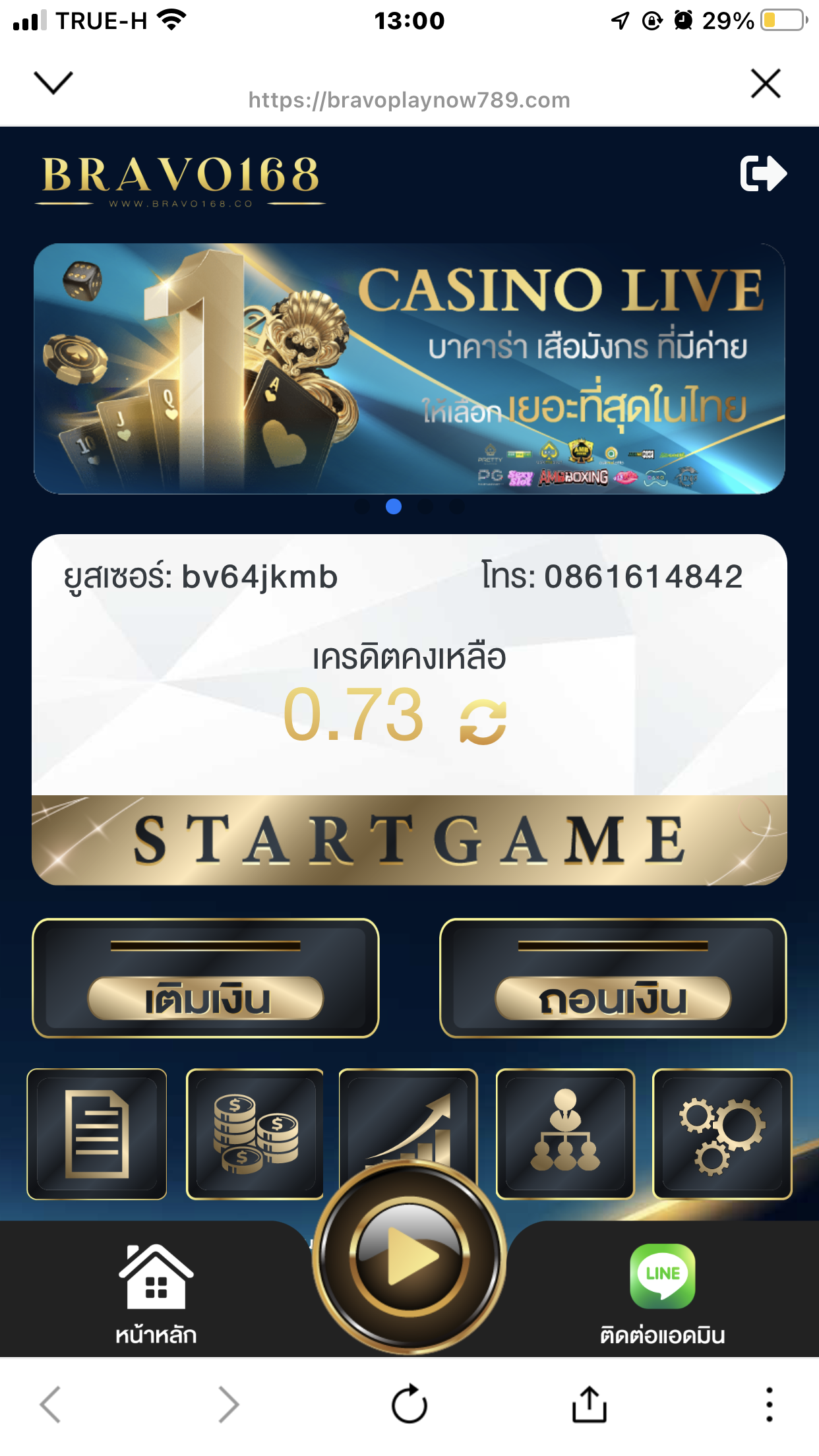
Task: Close the in-app browser
Action: pyautogui.click(x=765, y=84)
